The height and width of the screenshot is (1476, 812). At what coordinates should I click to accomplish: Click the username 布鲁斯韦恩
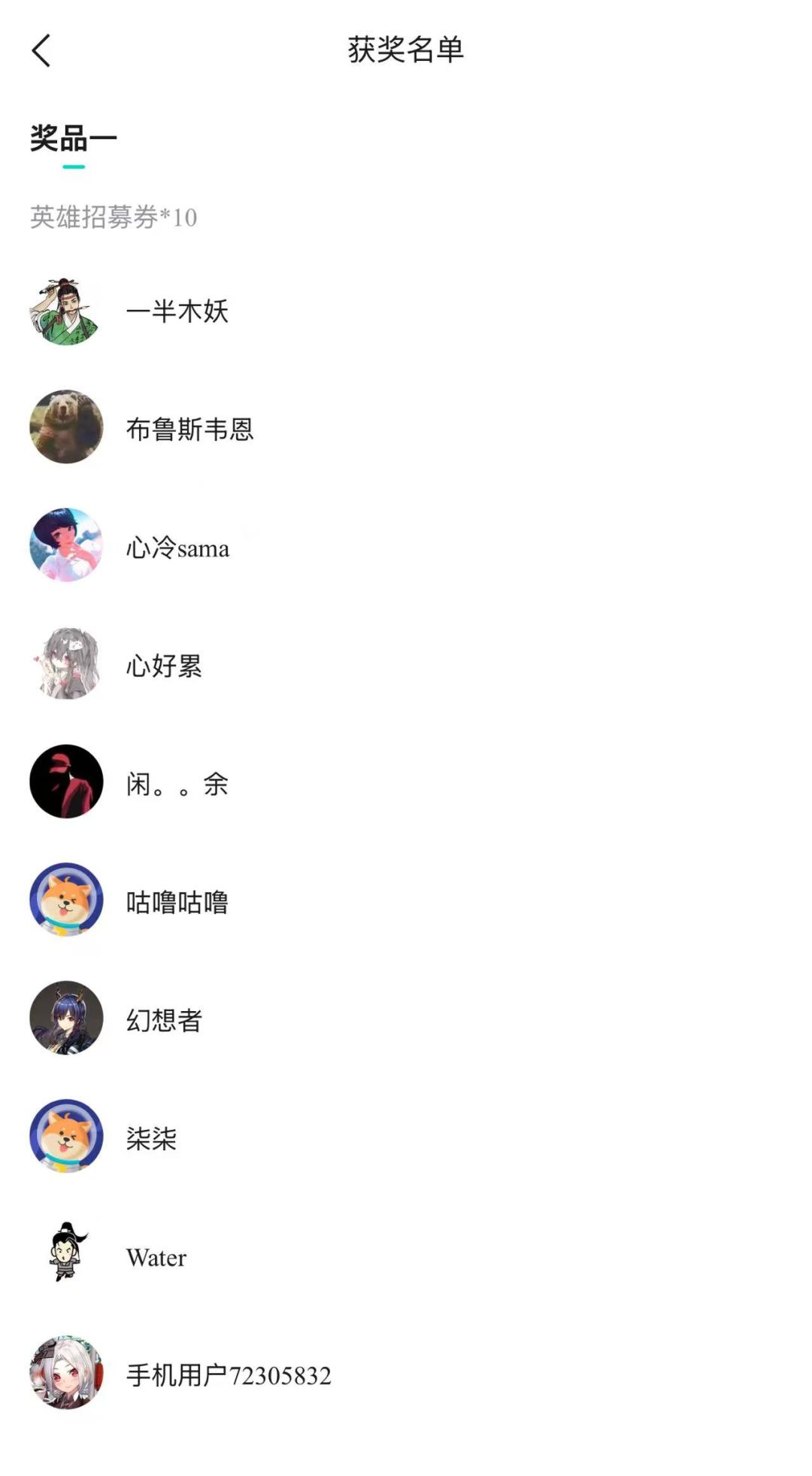tap(190, 429)
